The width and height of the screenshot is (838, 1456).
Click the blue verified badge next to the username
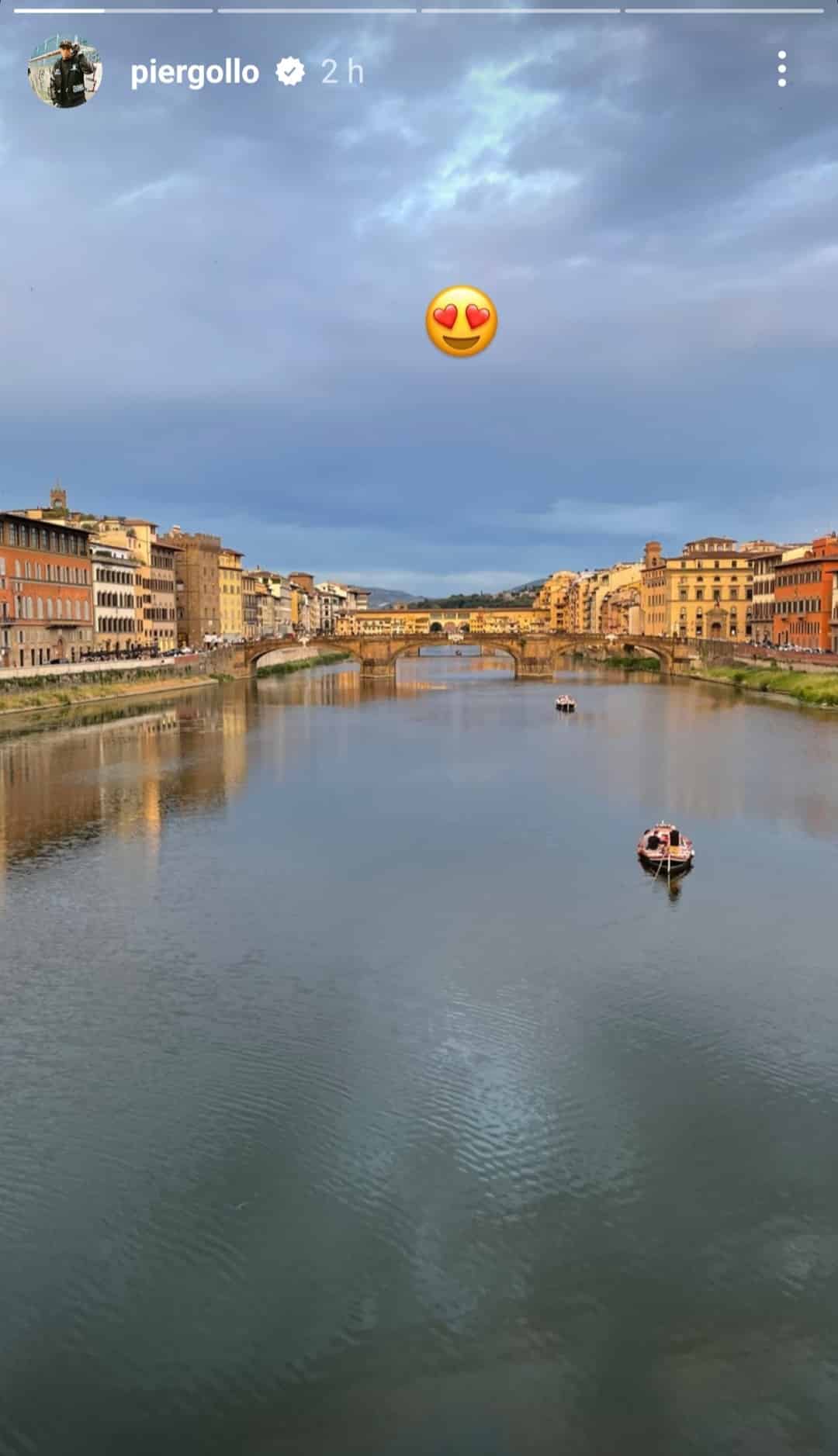click(289, 70)
